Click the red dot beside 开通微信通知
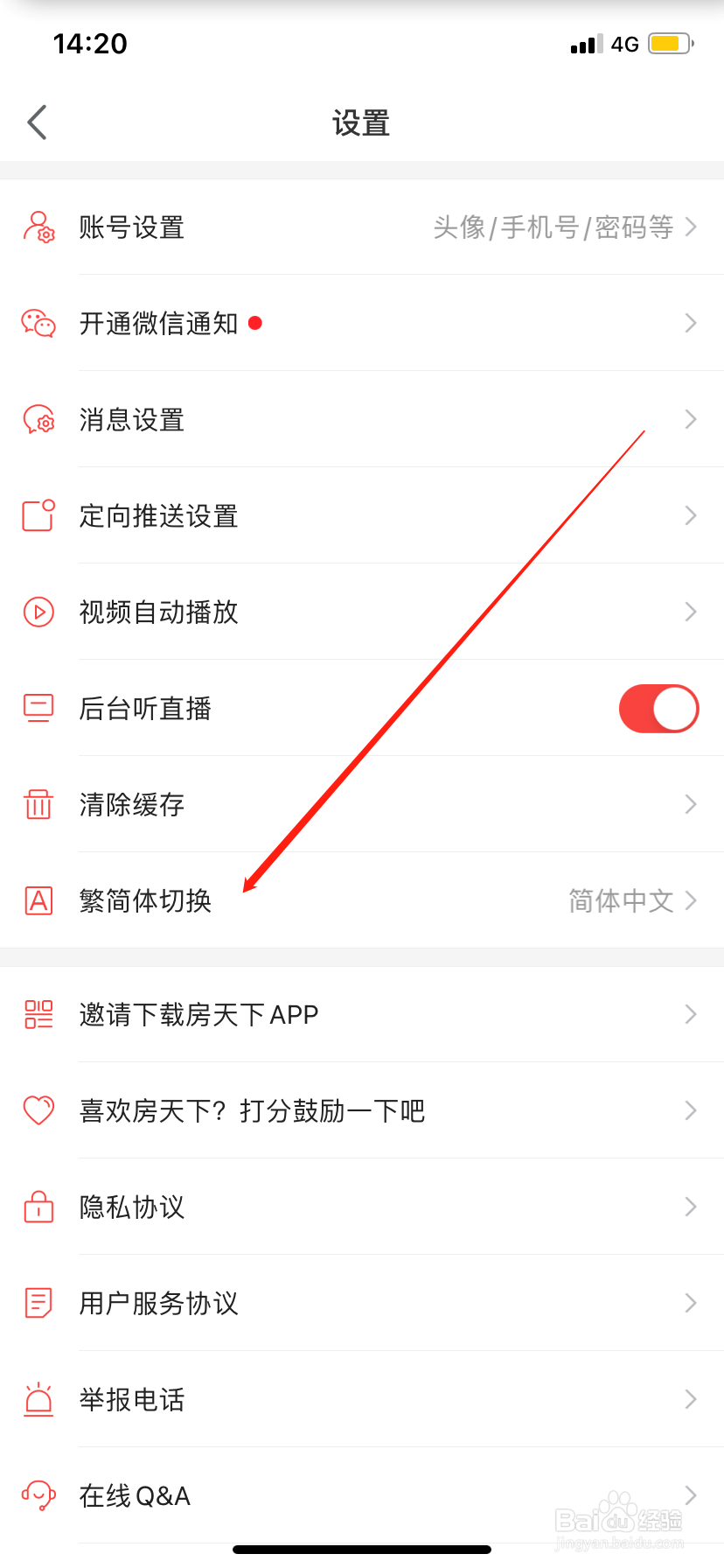 coord(254,323)
